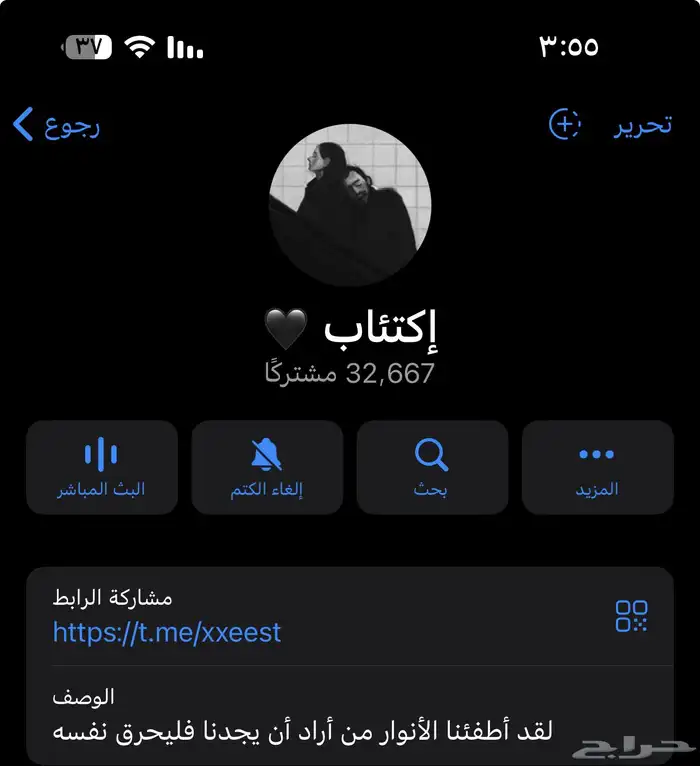Image resolution: width=700 pixels, height=766 pixels.
Task: Tap تحرير to edit the channel
Action: 642,126
